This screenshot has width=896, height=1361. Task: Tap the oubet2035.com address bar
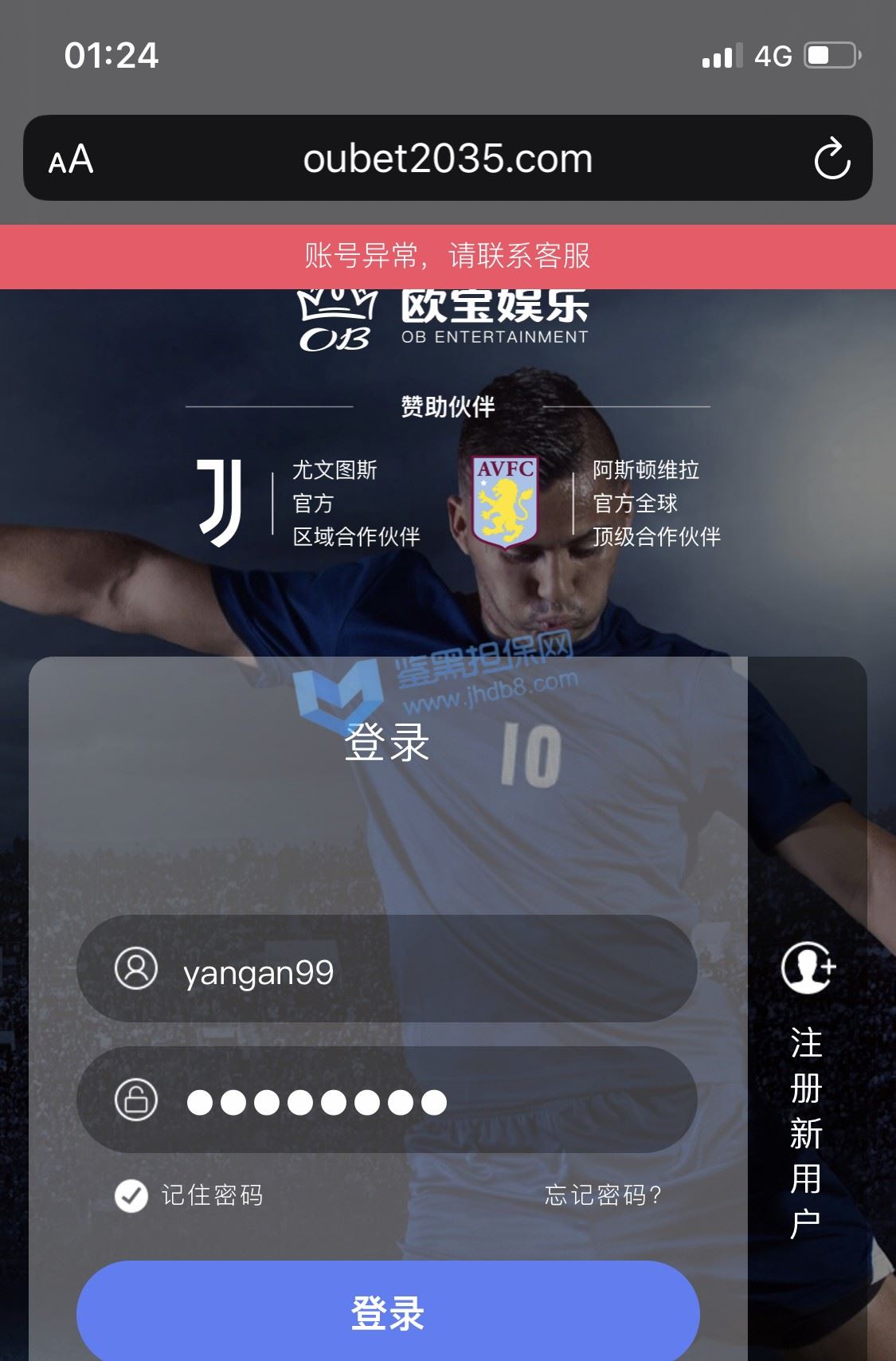(x=448, y=159)
